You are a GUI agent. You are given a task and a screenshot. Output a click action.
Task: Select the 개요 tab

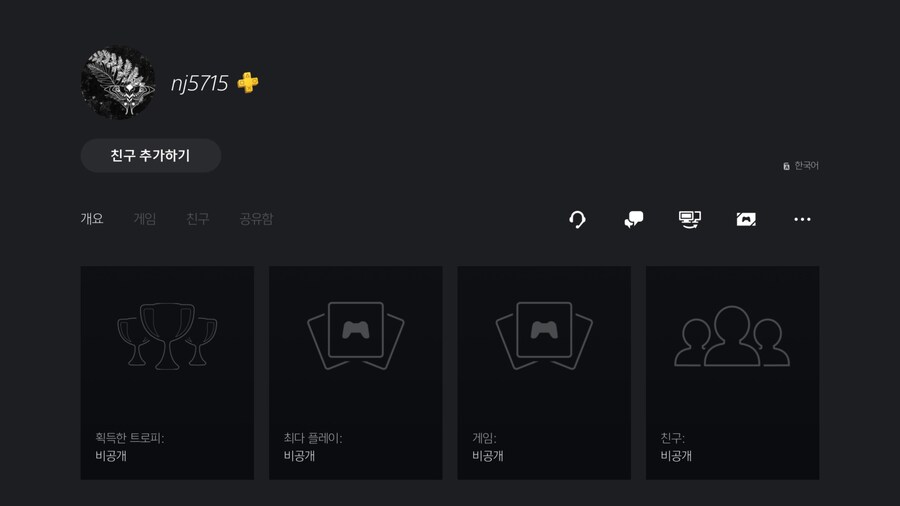(92, 219)
